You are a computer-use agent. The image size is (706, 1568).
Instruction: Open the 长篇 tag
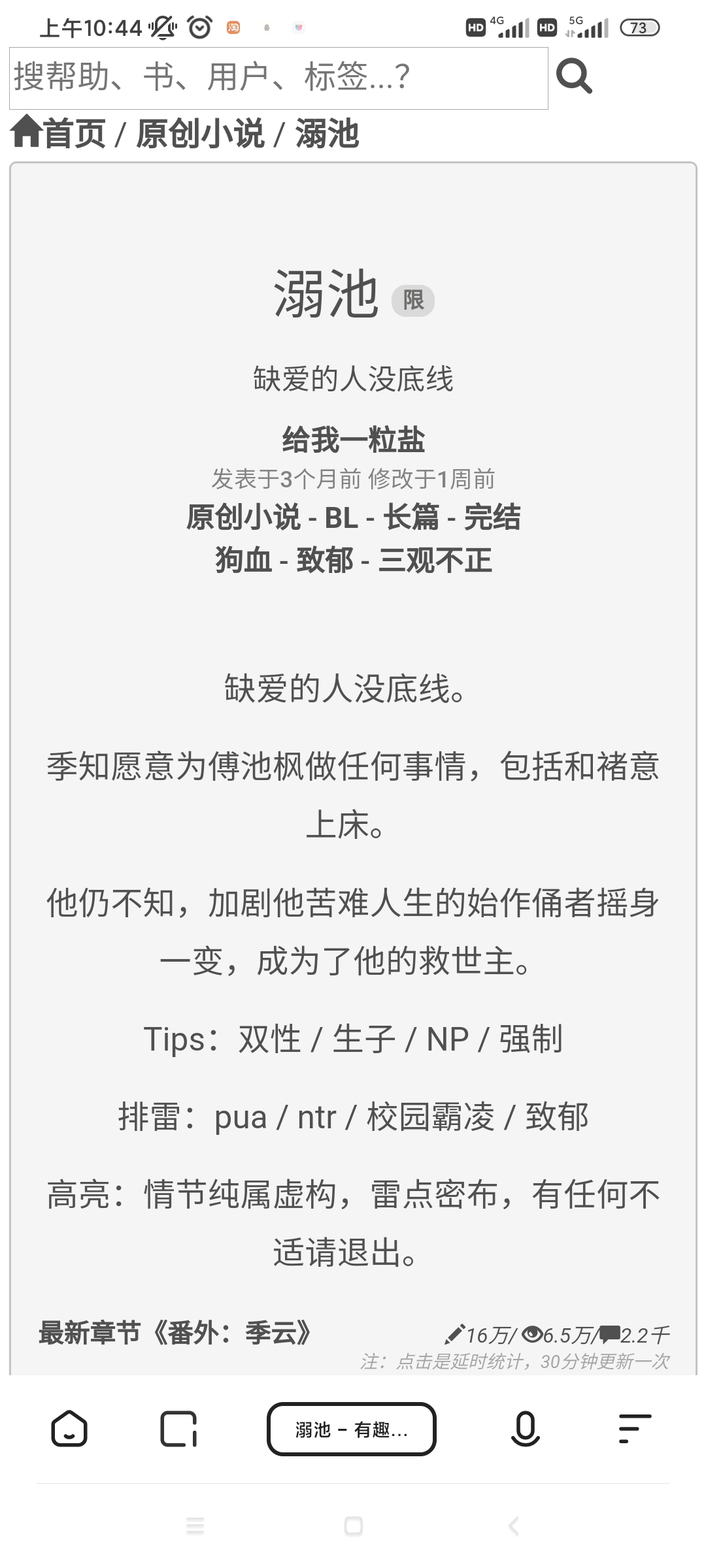coord(411,517)
